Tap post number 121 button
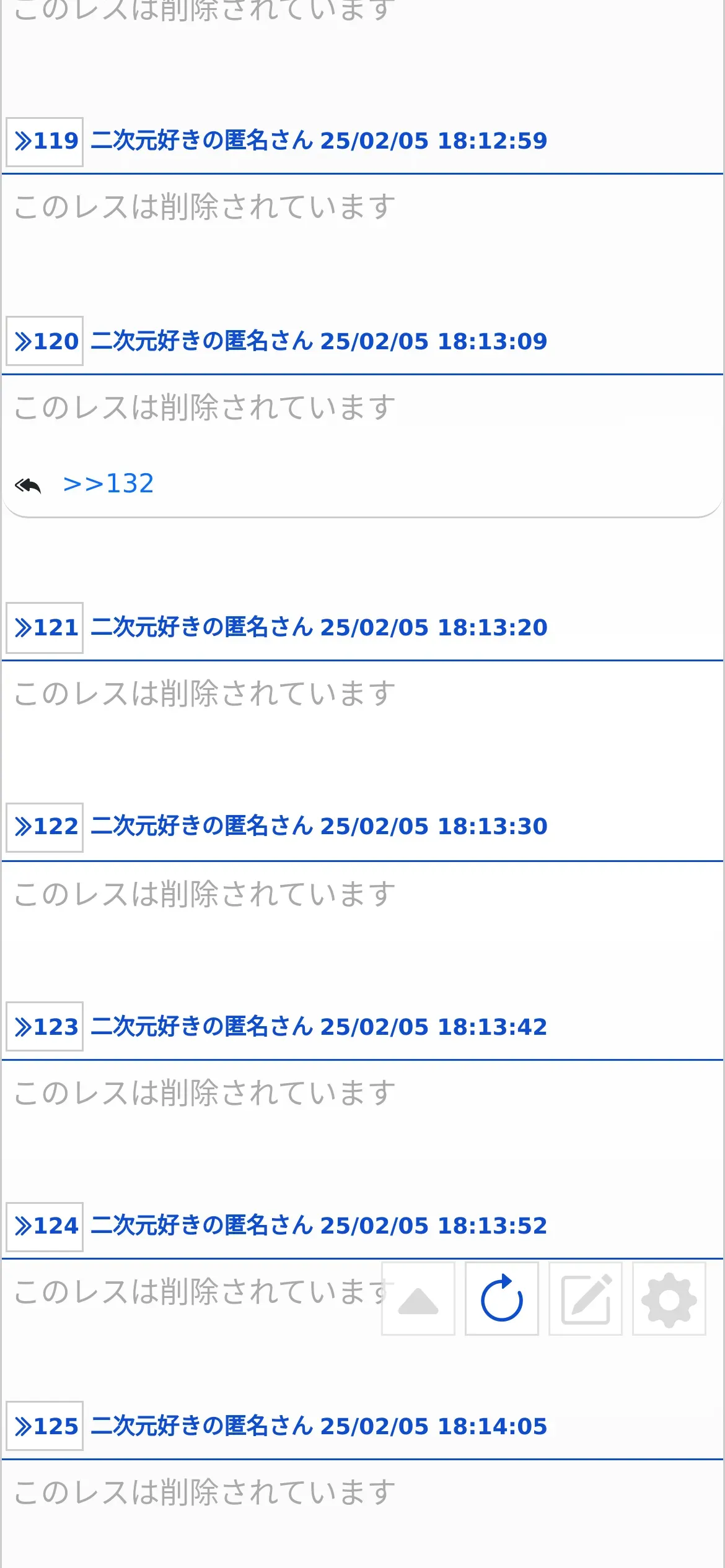The image size is (725, 1568). [45, 628]
